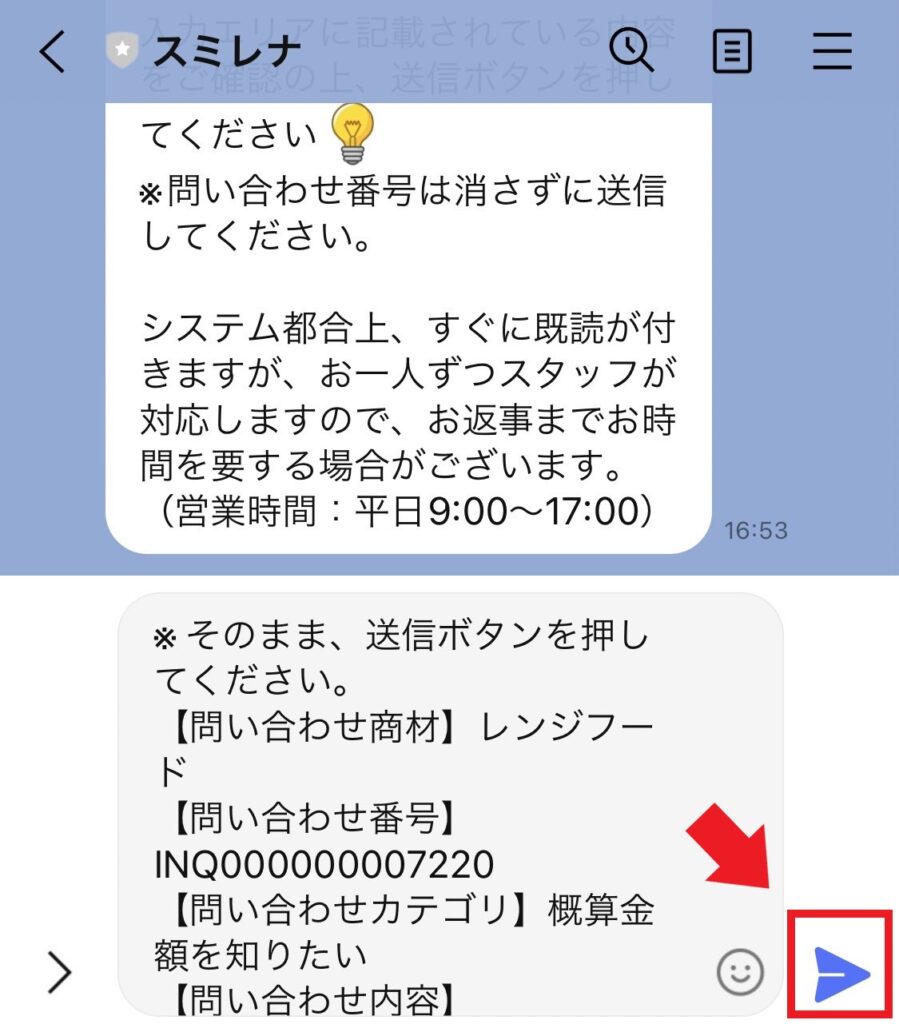Go back from the スミレナ chat
The width and height of the screenshot is (899, 1024).
[52, 51]
